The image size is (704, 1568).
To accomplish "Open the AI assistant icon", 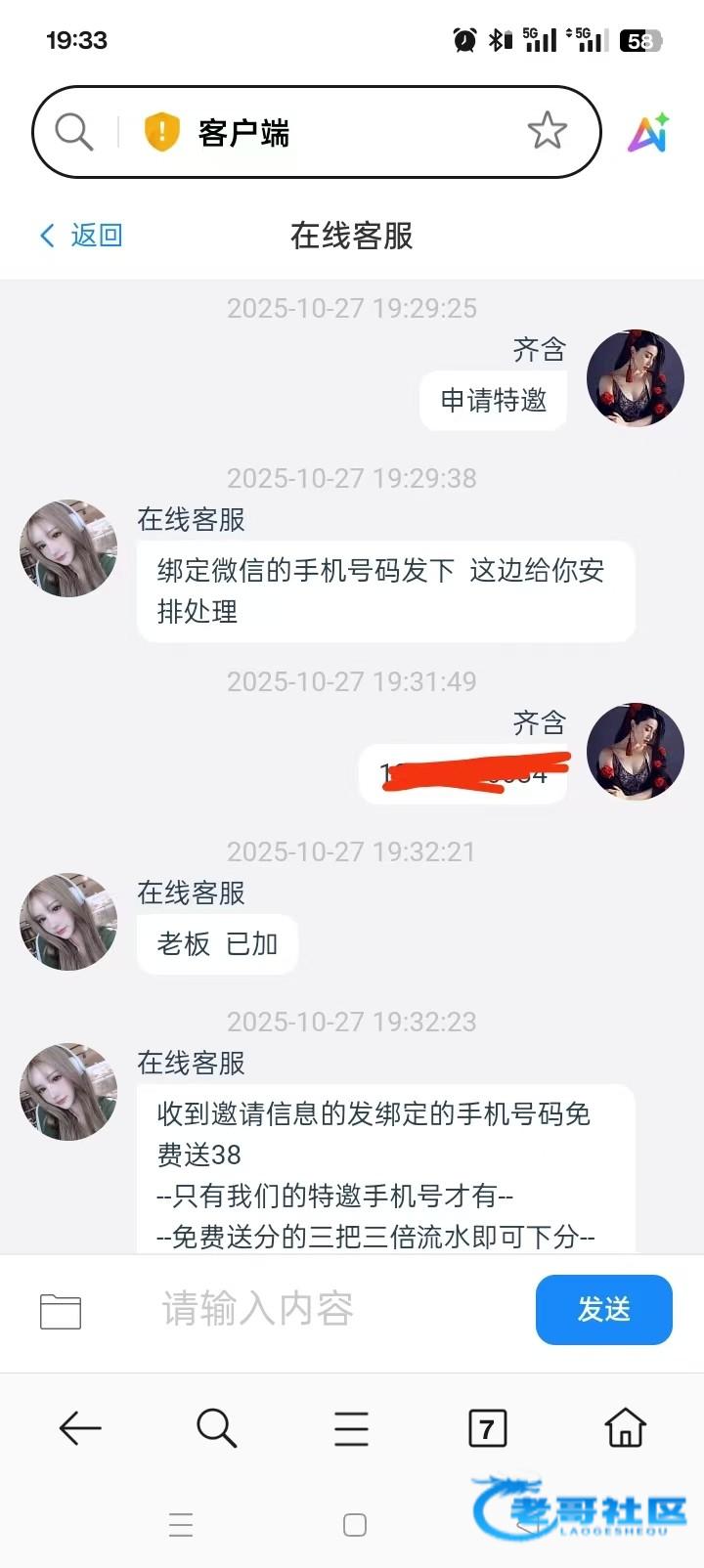I will click(648, 133).
